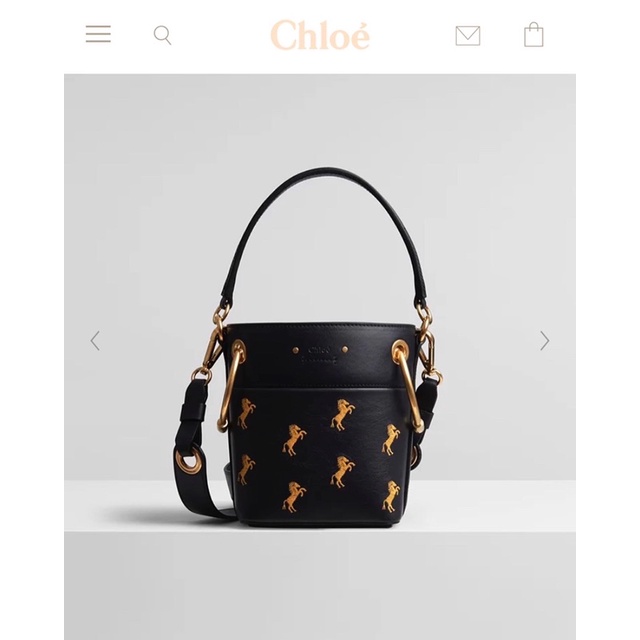Show the next product image
Image resolution: width=640 pixels, height=640 pixels.
click(x=544, y=341)
